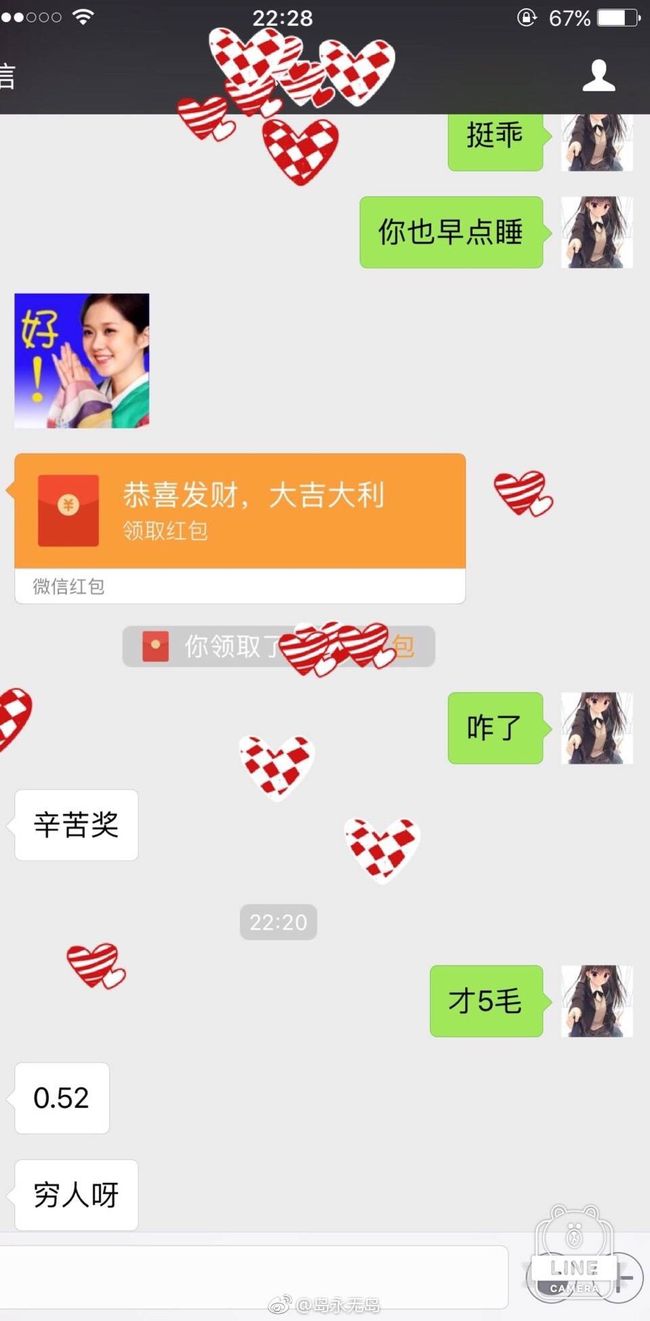650x1321 pixels.
Task: Go back to the WeChat message list
Action: 8,75
